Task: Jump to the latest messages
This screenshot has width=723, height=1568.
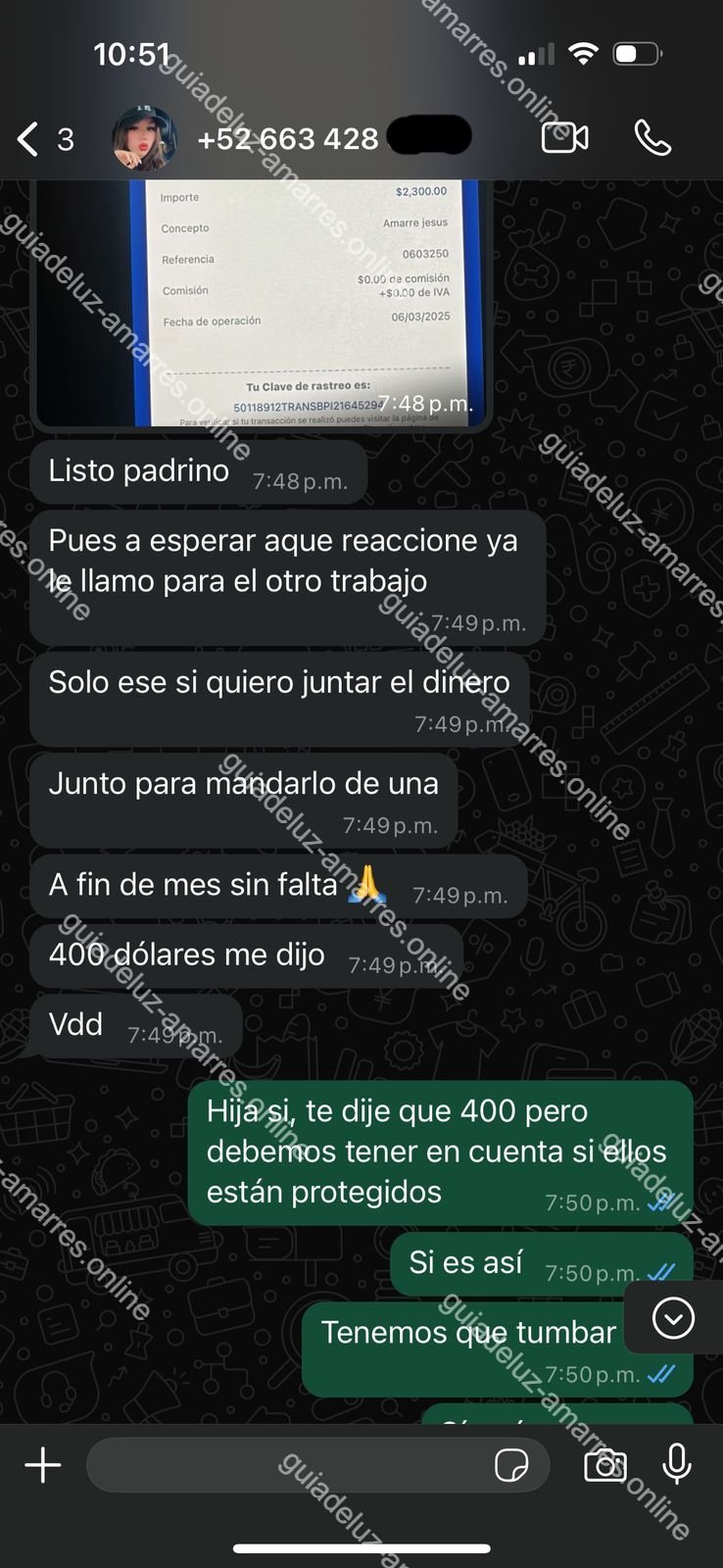Action: pyautogui.click(x=673, y=1317)
